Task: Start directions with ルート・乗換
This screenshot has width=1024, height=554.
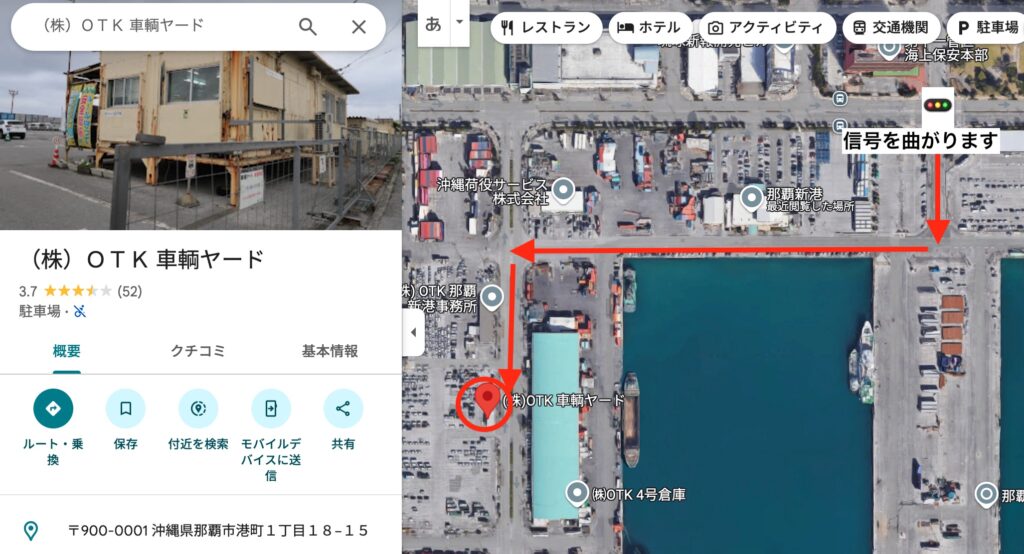Action: click(53, 409)
